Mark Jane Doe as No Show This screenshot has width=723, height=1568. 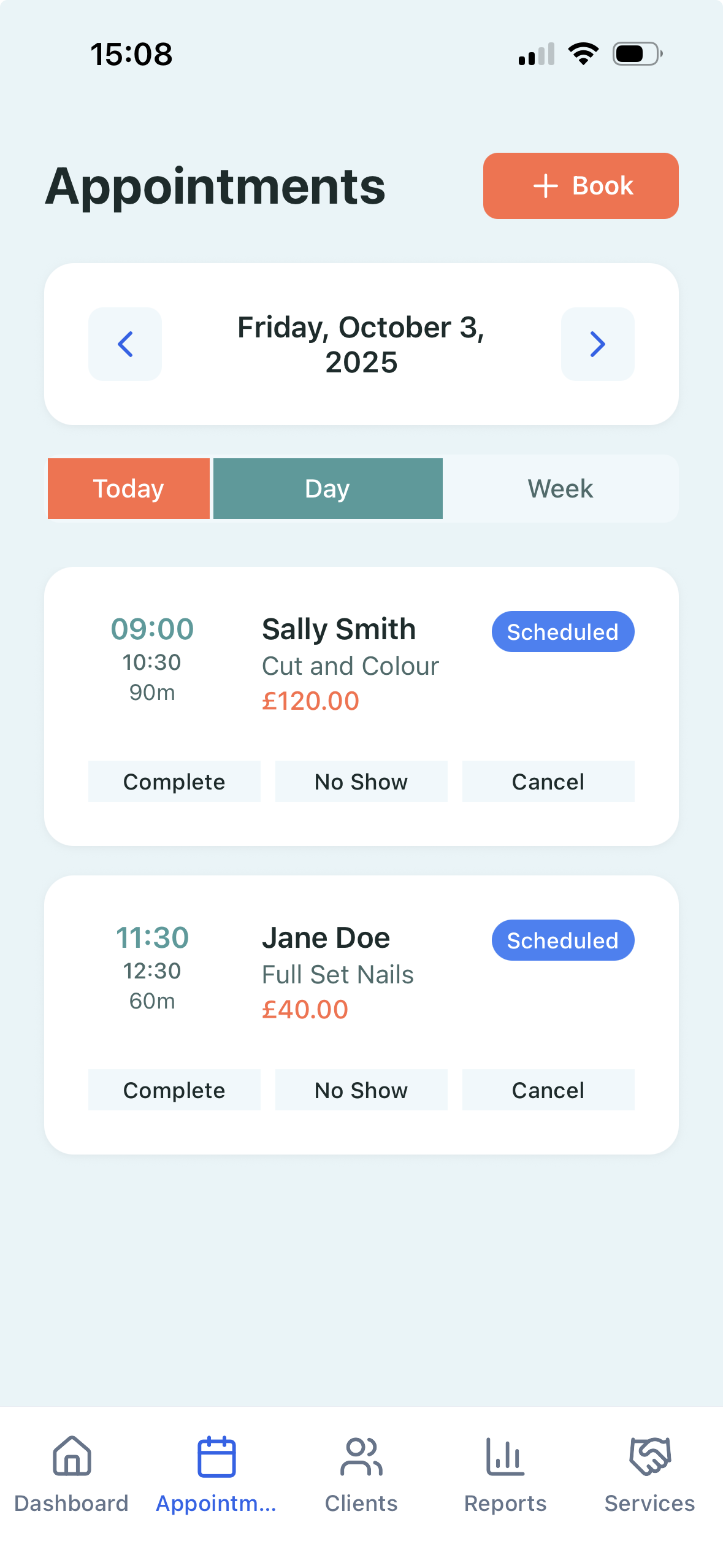[x=361, y=1090]
